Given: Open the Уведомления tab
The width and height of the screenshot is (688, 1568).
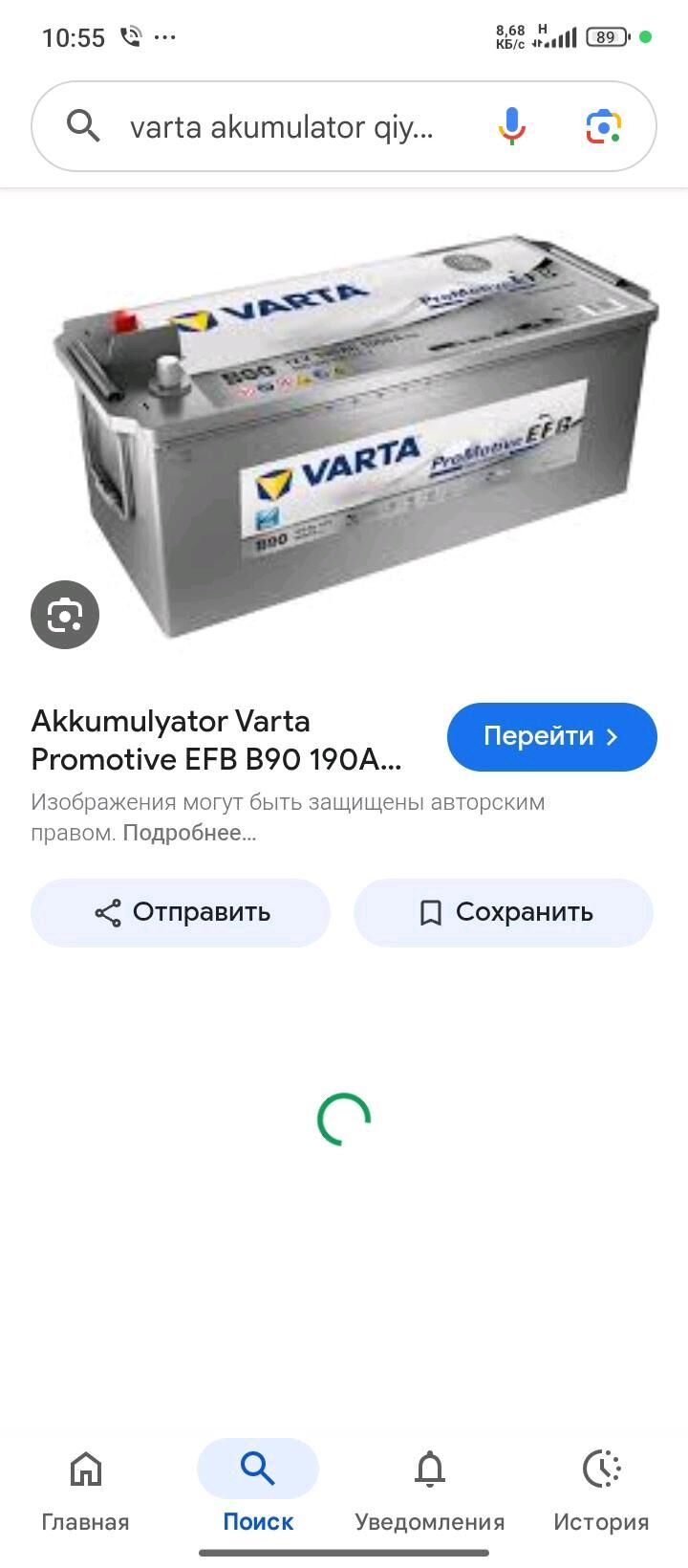Looking at the screenshot, I should [430, 1490].
